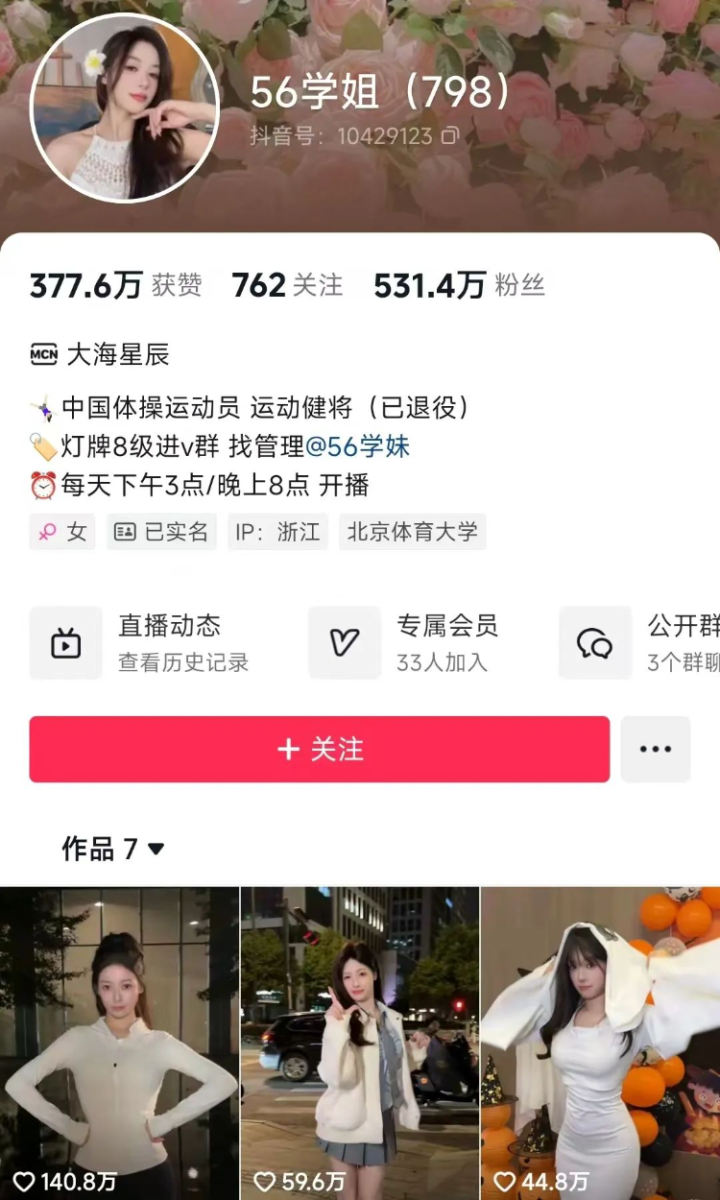
Task: View the 531.4万 followers list
Action: click(x=459, y=286)
